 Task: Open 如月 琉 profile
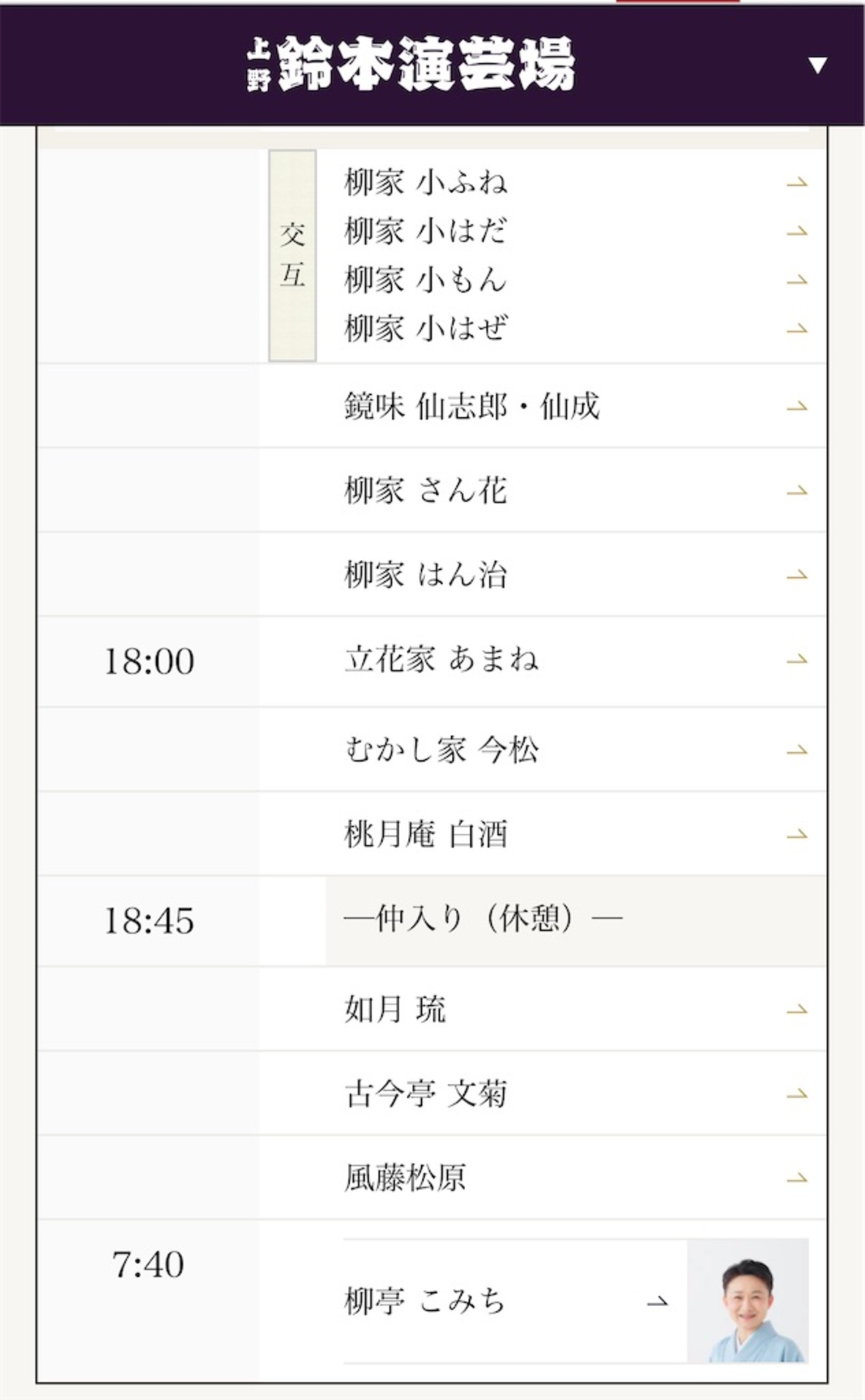pyautogui.click(x=395, y=1009)
